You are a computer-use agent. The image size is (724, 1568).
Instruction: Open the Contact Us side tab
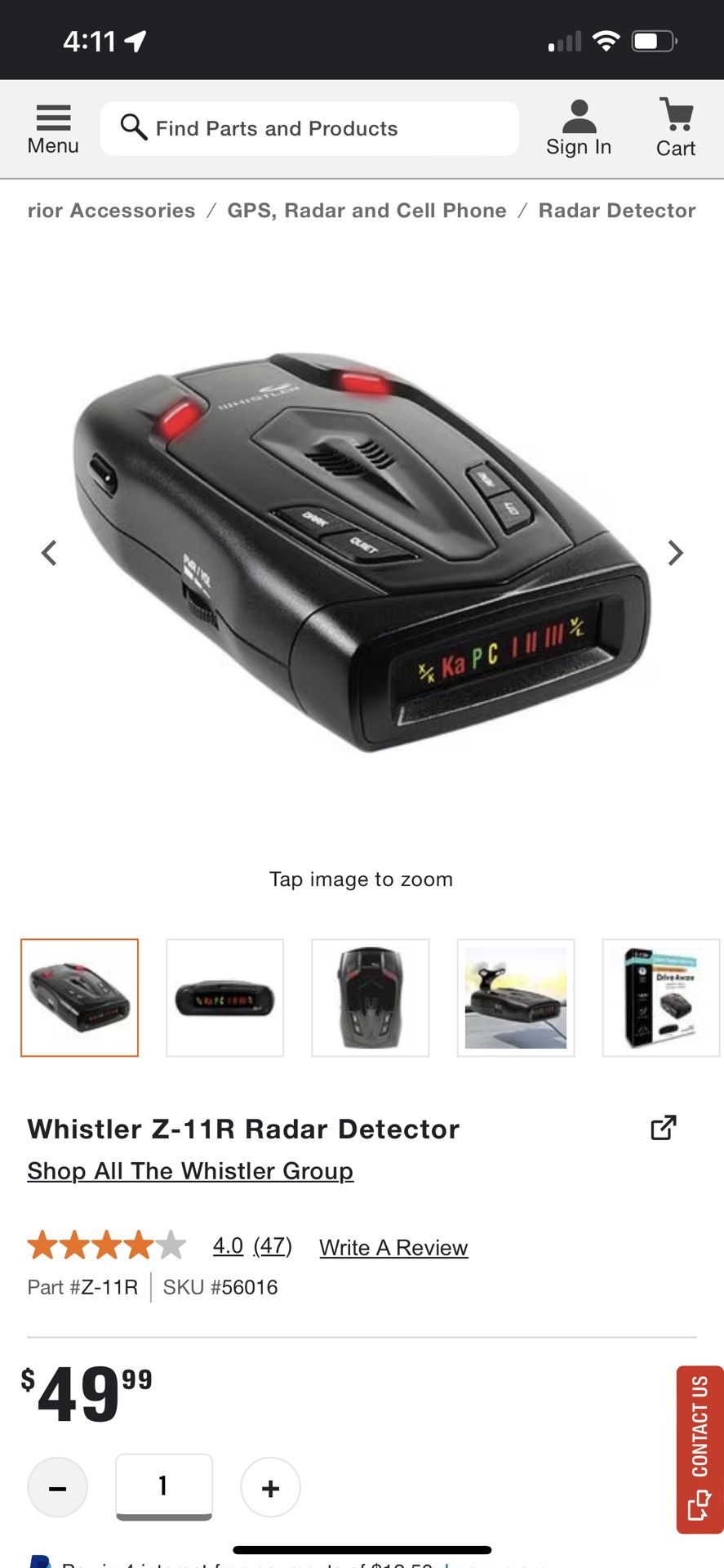coord(700,1449)
